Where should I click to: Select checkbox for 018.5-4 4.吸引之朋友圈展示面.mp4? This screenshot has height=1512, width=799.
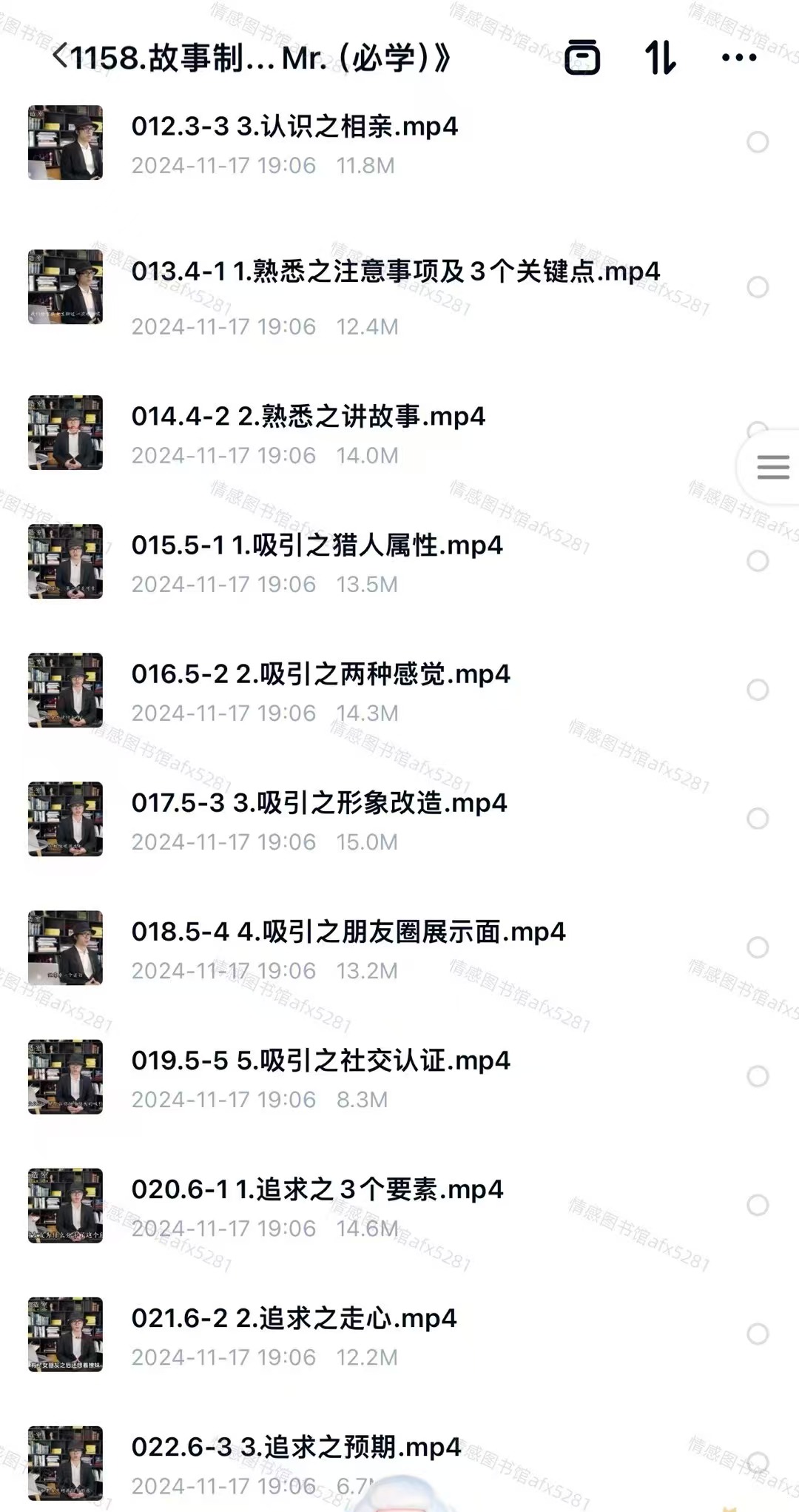pyautogui.click(x=757, y=947)
